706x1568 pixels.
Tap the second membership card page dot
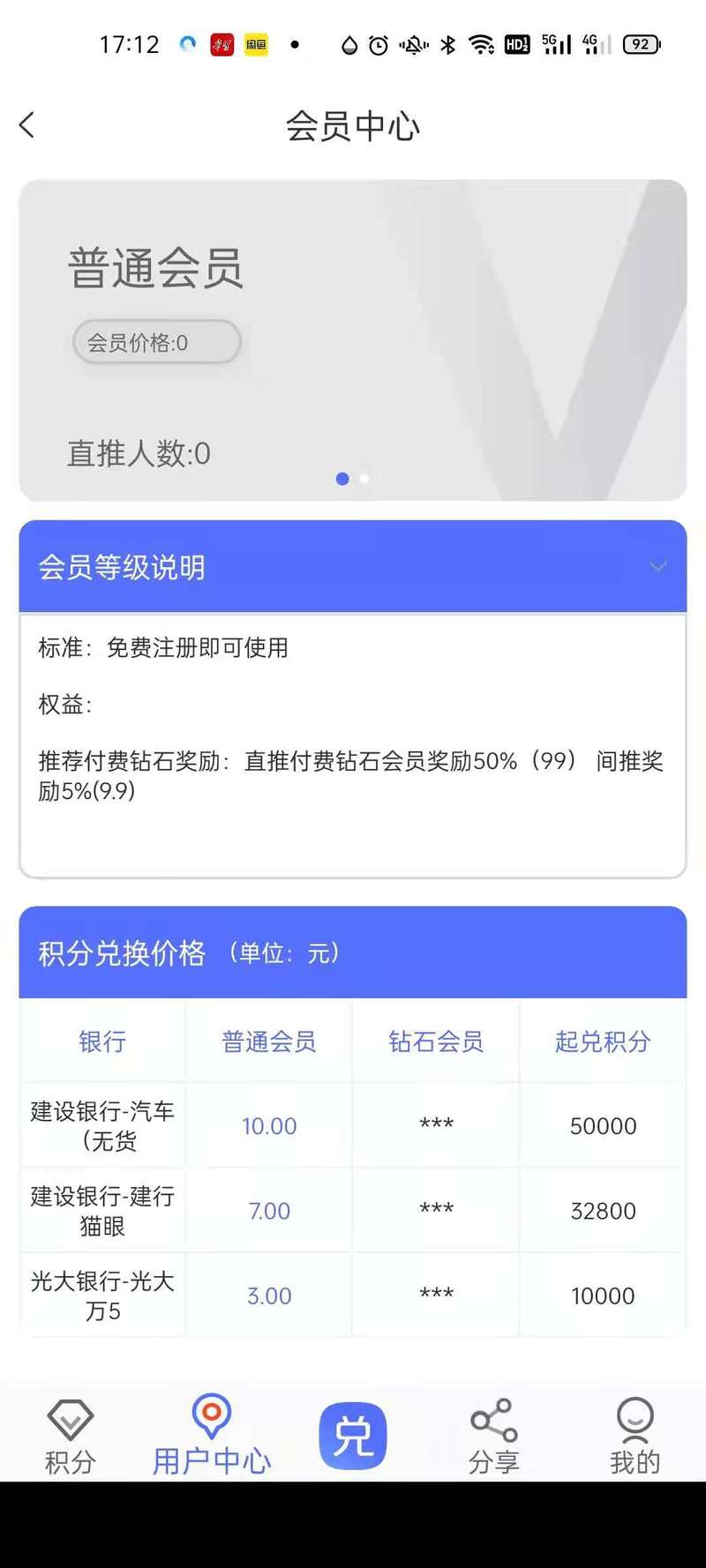[364, 479]
